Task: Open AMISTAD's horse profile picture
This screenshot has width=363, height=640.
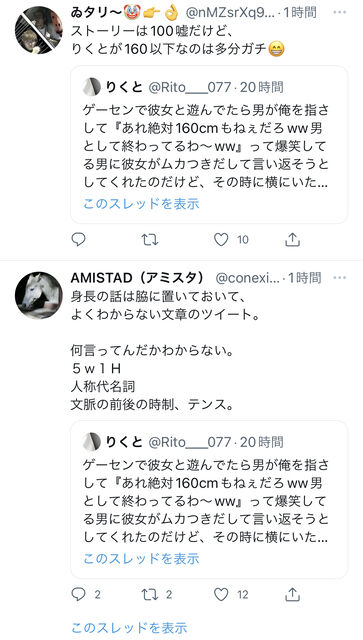Action: coord(38,296)
